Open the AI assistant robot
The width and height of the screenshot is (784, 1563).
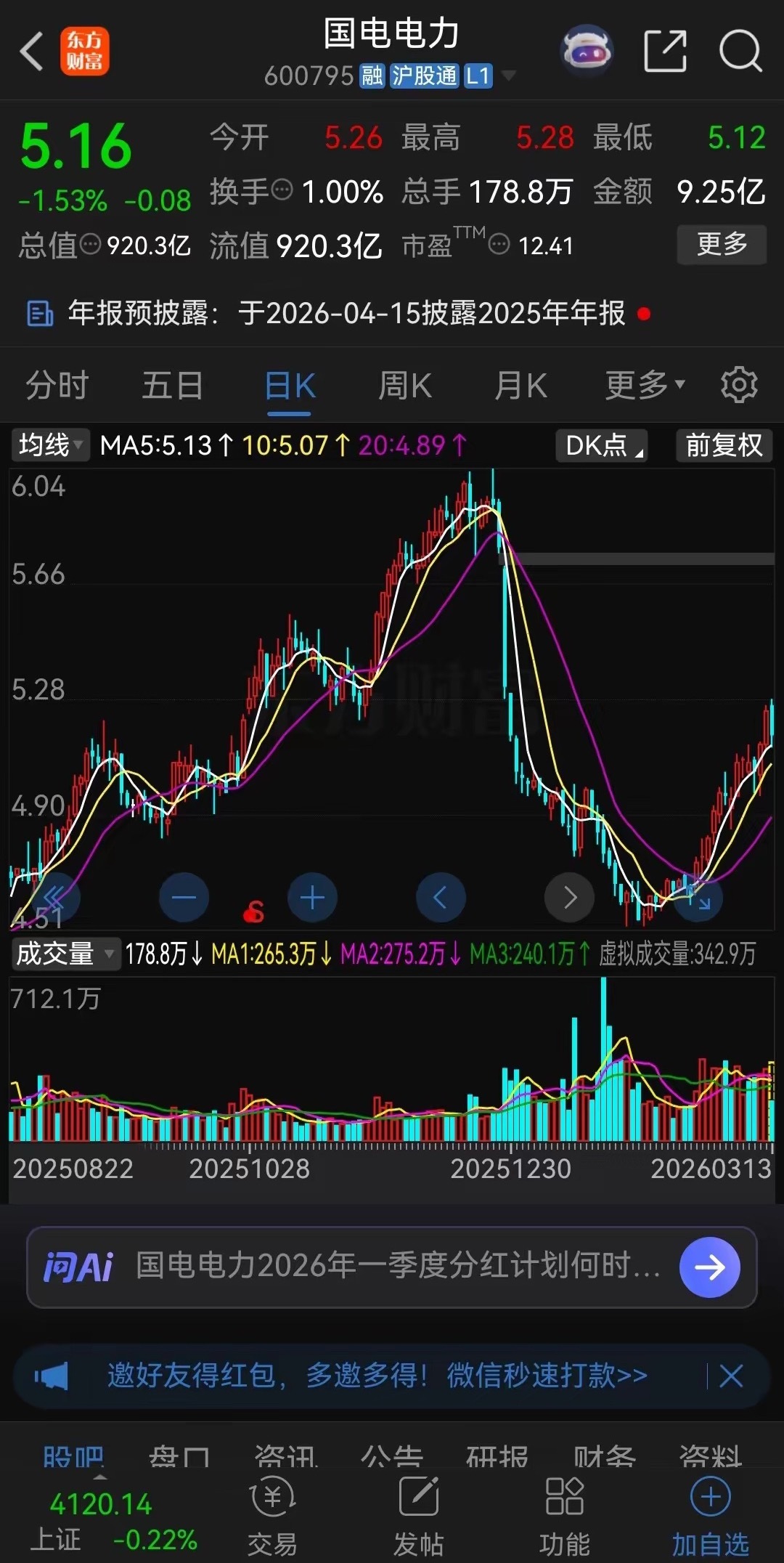tap(587, 49)
